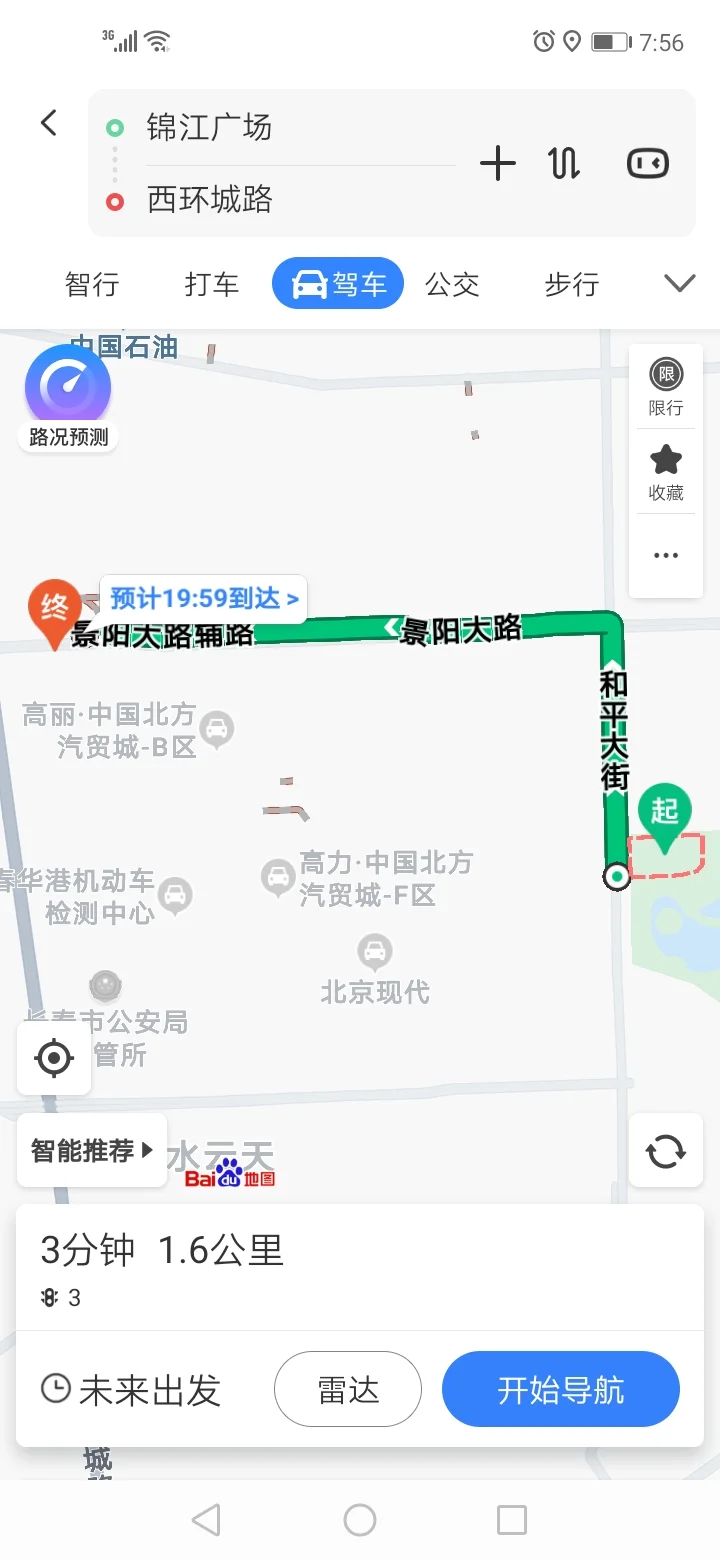The width and height of the screenshot is (720, 1560).
Task: Expand the 智能推荐 recommendation panel
Action: click(90, 1150)
